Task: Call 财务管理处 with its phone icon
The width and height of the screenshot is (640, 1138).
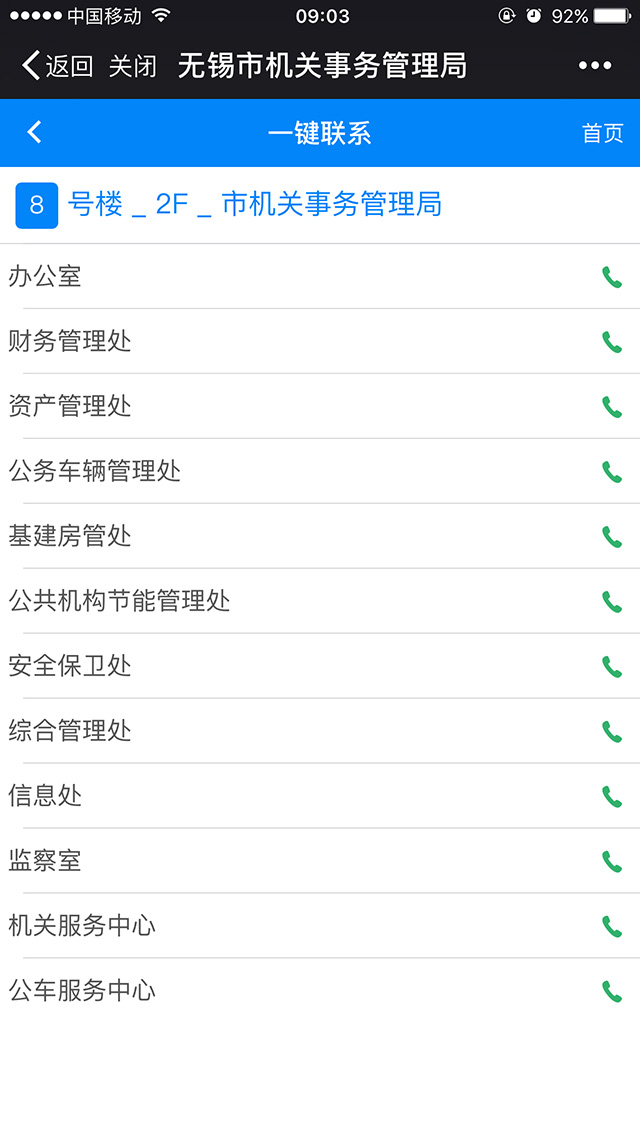Action: (x=612, y=342)
